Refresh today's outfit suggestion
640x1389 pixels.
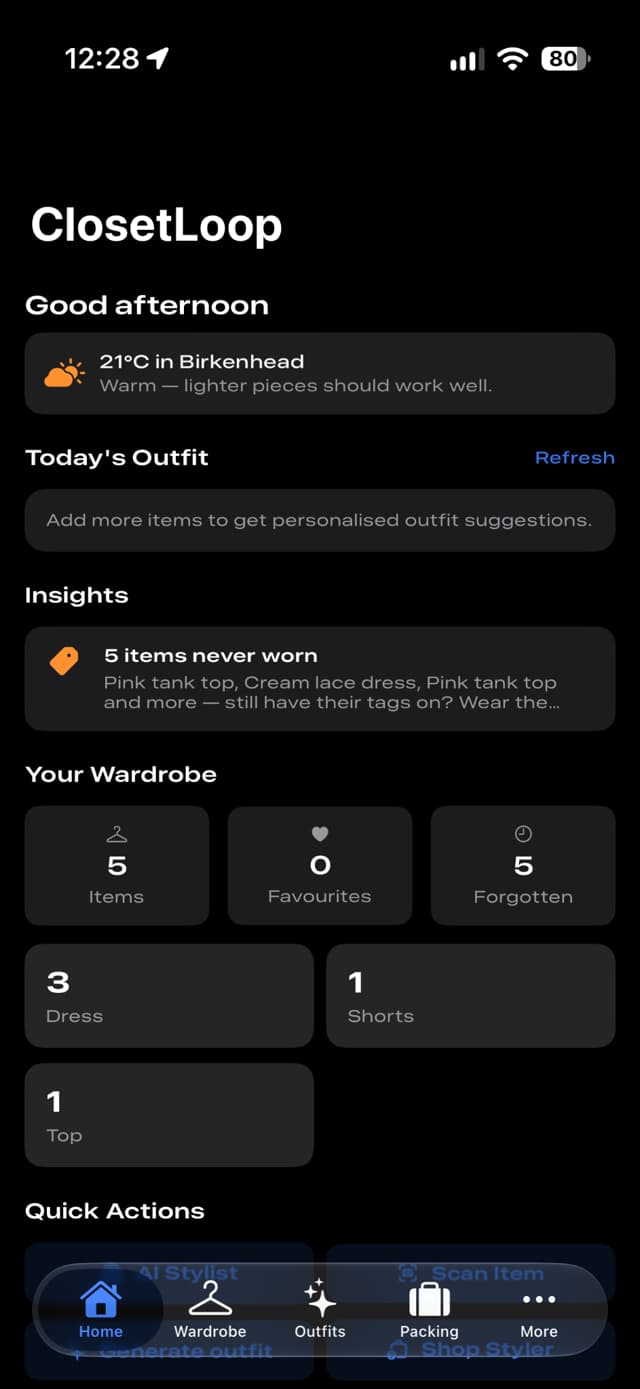pos(574,458)
